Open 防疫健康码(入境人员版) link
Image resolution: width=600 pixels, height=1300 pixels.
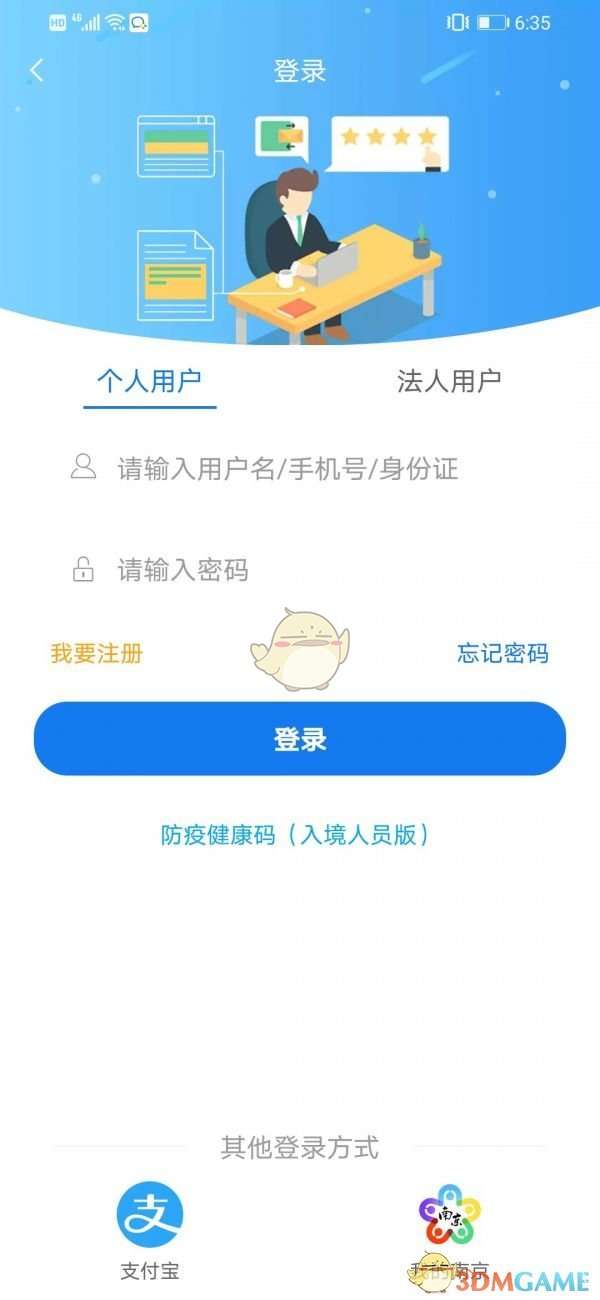coord(296,835)
